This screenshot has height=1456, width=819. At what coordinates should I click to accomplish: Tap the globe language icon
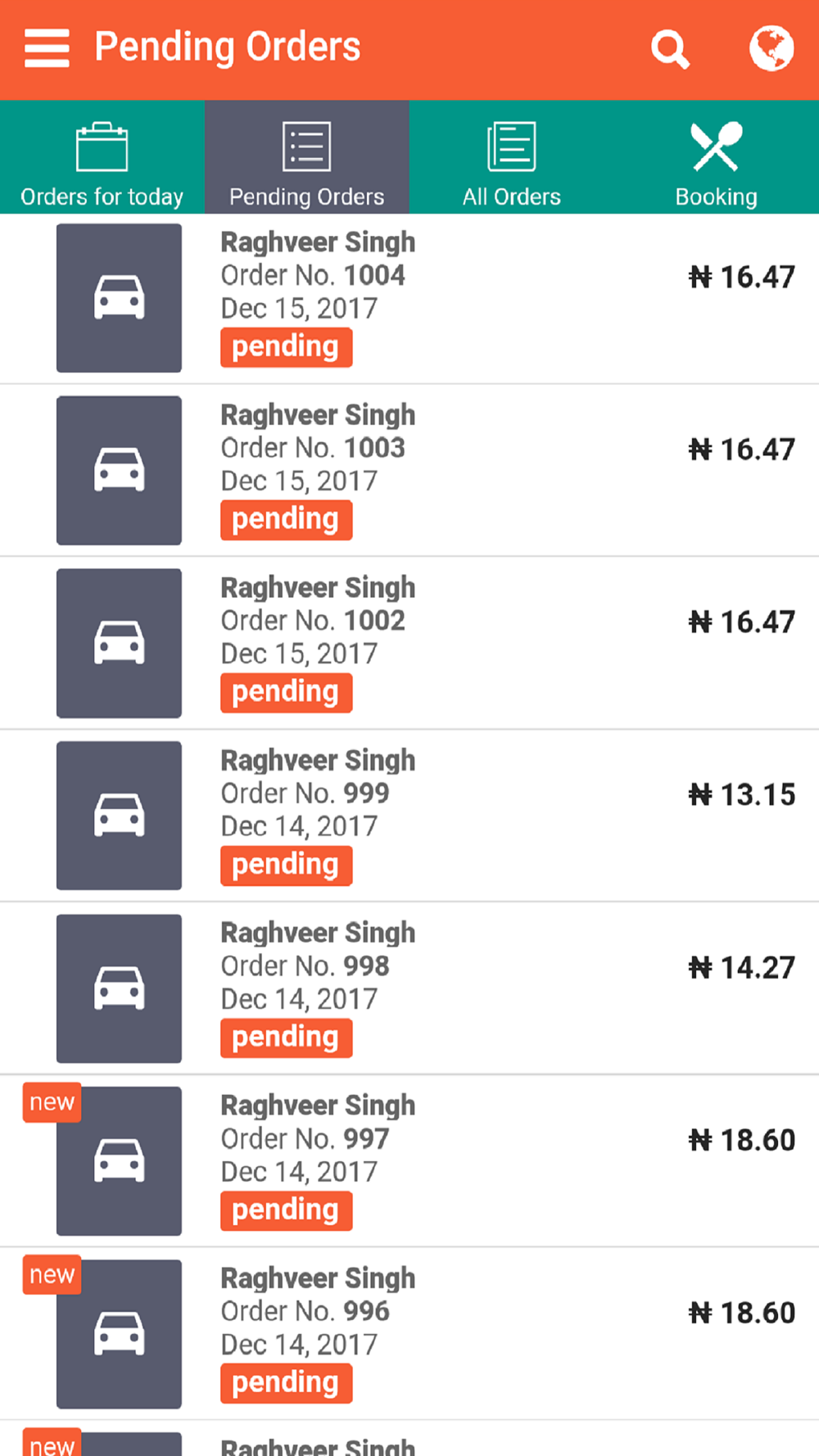pos(771,48)
